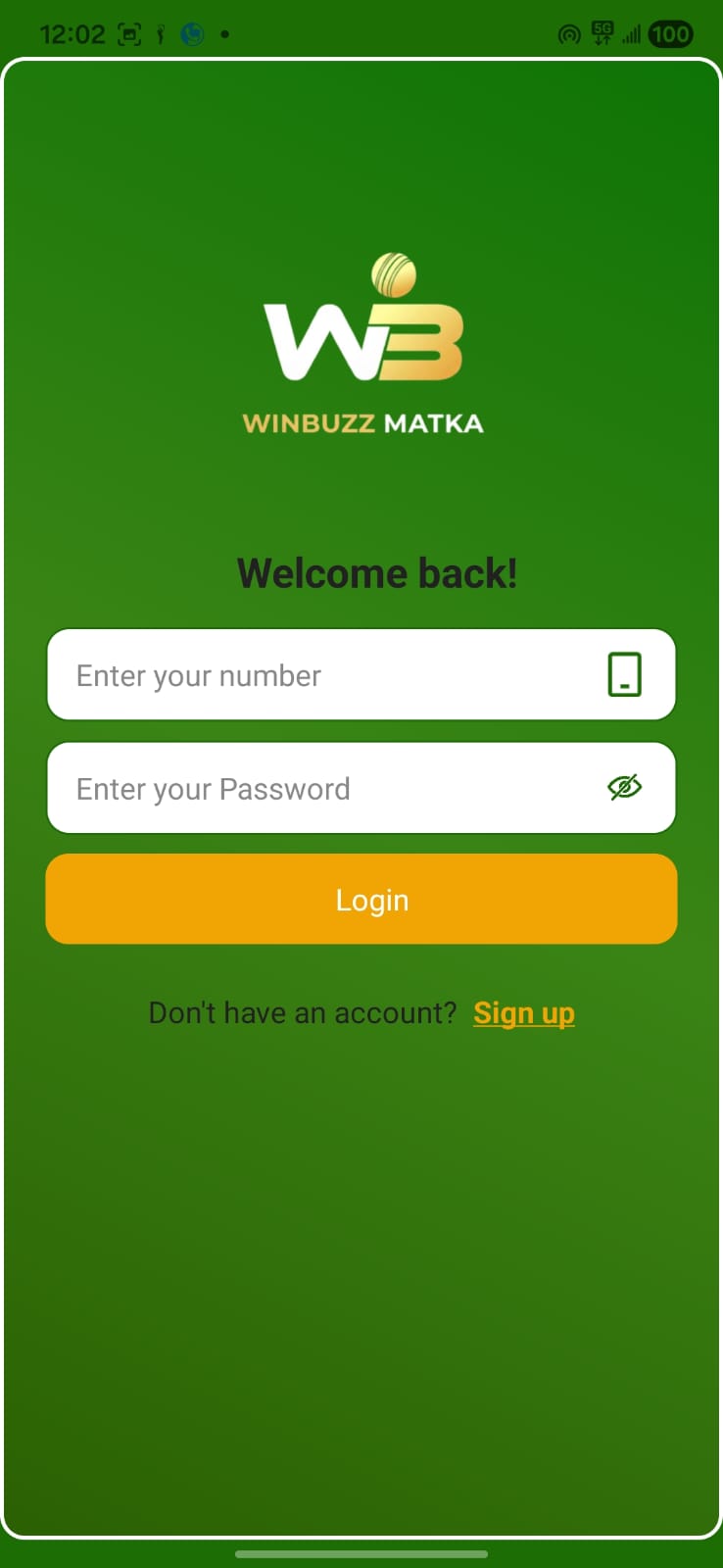The image size is (723, 1568).
Task: Tap the orange Login button
Action: click(361, 900)
